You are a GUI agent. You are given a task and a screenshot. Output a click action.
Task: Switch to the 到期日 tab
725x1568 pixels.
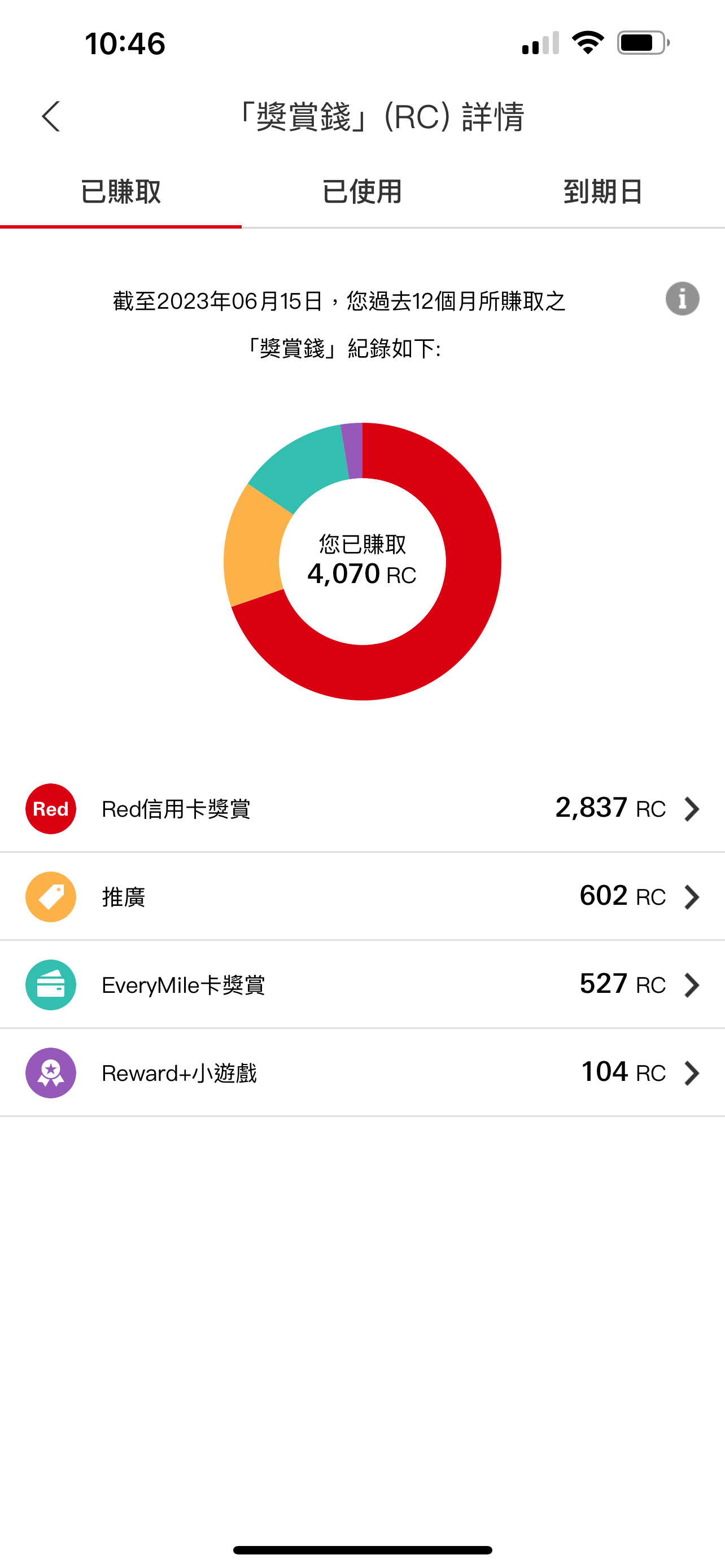click(x=603, y=192)
